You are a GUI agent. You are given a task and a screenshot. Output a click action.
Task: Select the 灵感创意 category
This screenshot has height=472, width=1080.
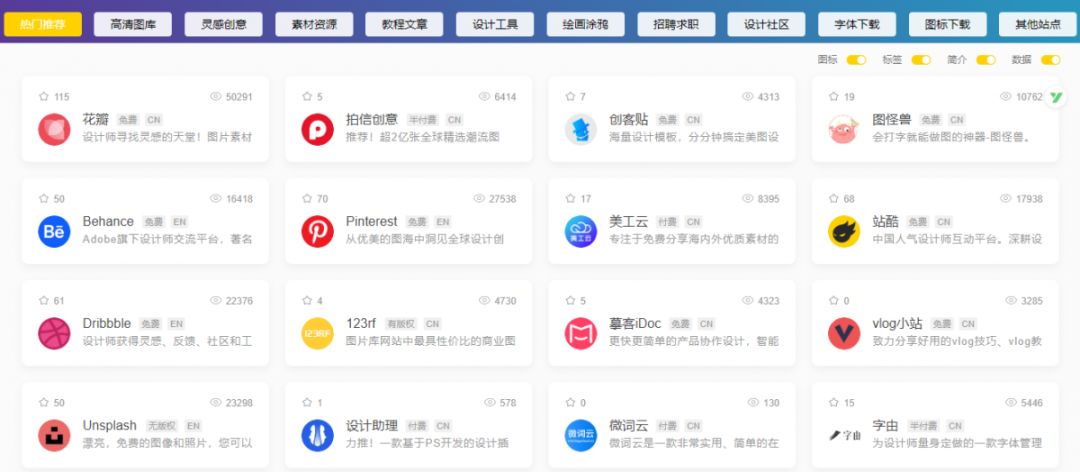coord(224,25)
